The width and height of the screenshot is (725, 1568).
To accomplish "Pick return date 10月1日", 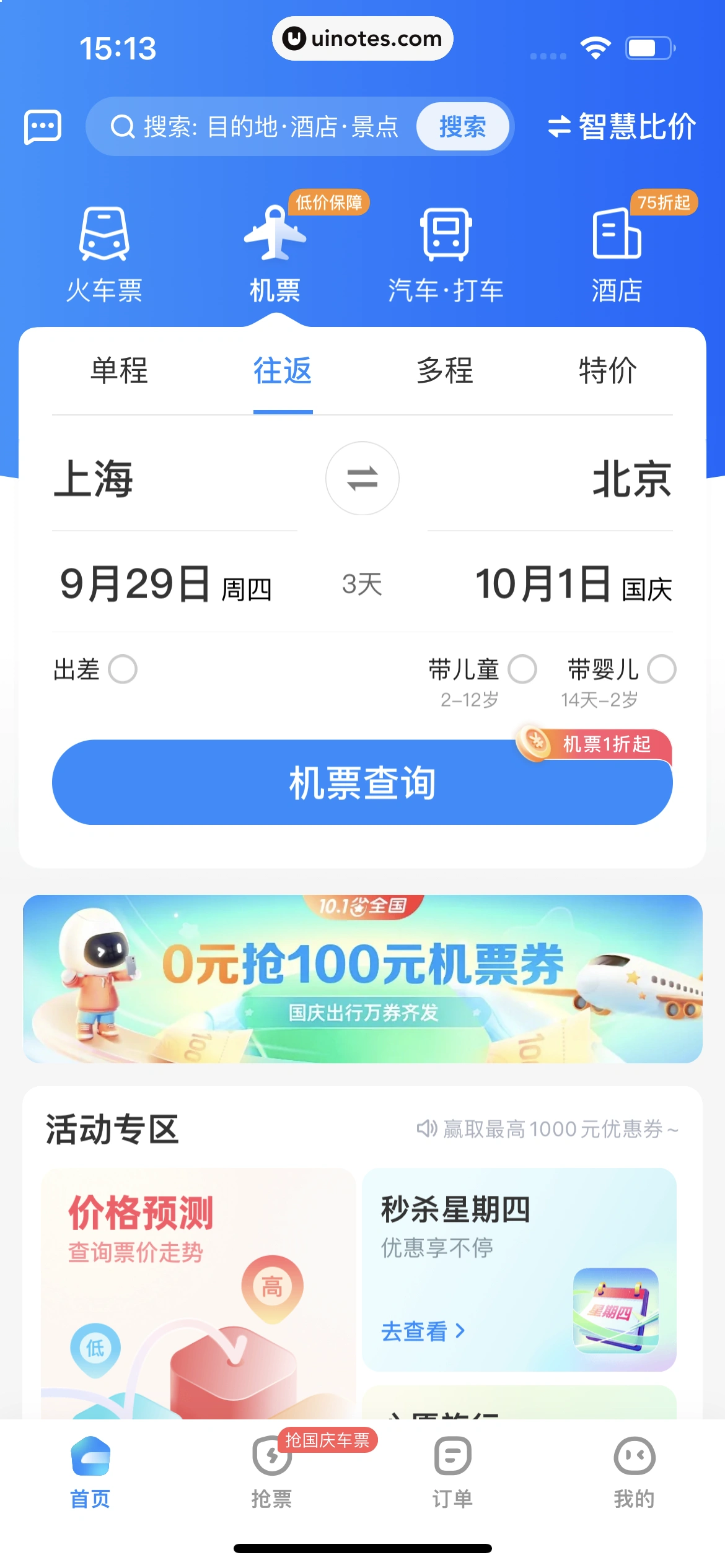I will click(x=573, y=585).
